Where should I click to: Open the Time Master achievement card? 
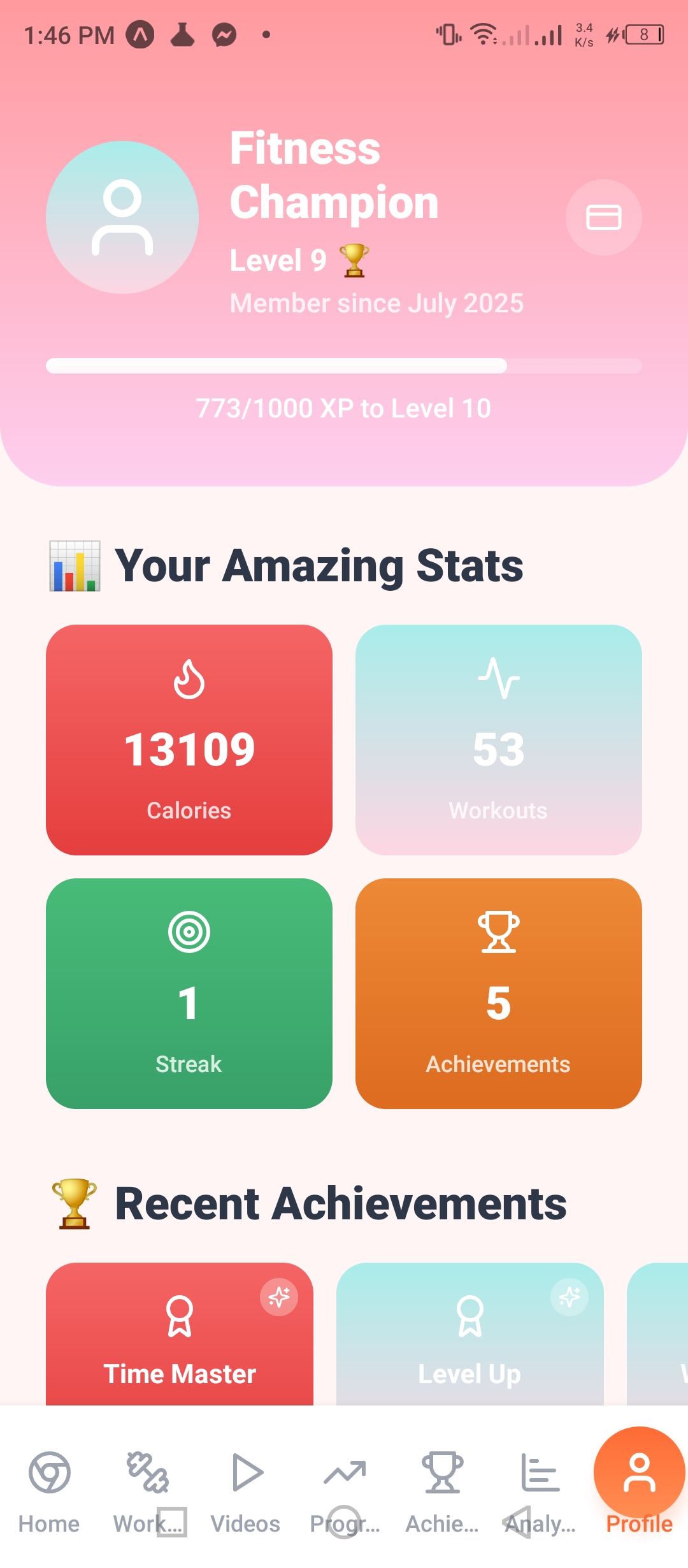180,1334
